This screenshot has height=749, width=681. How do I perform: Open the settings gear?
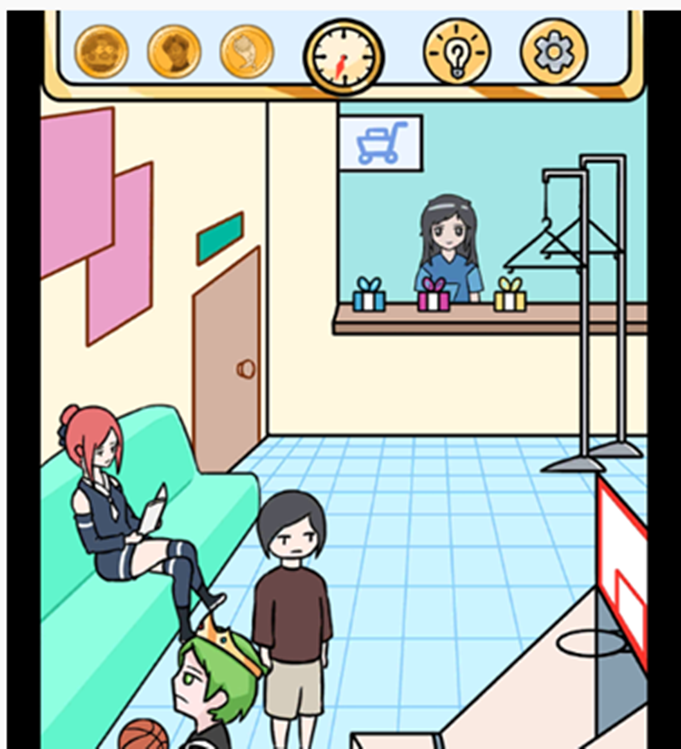[554, 52]
